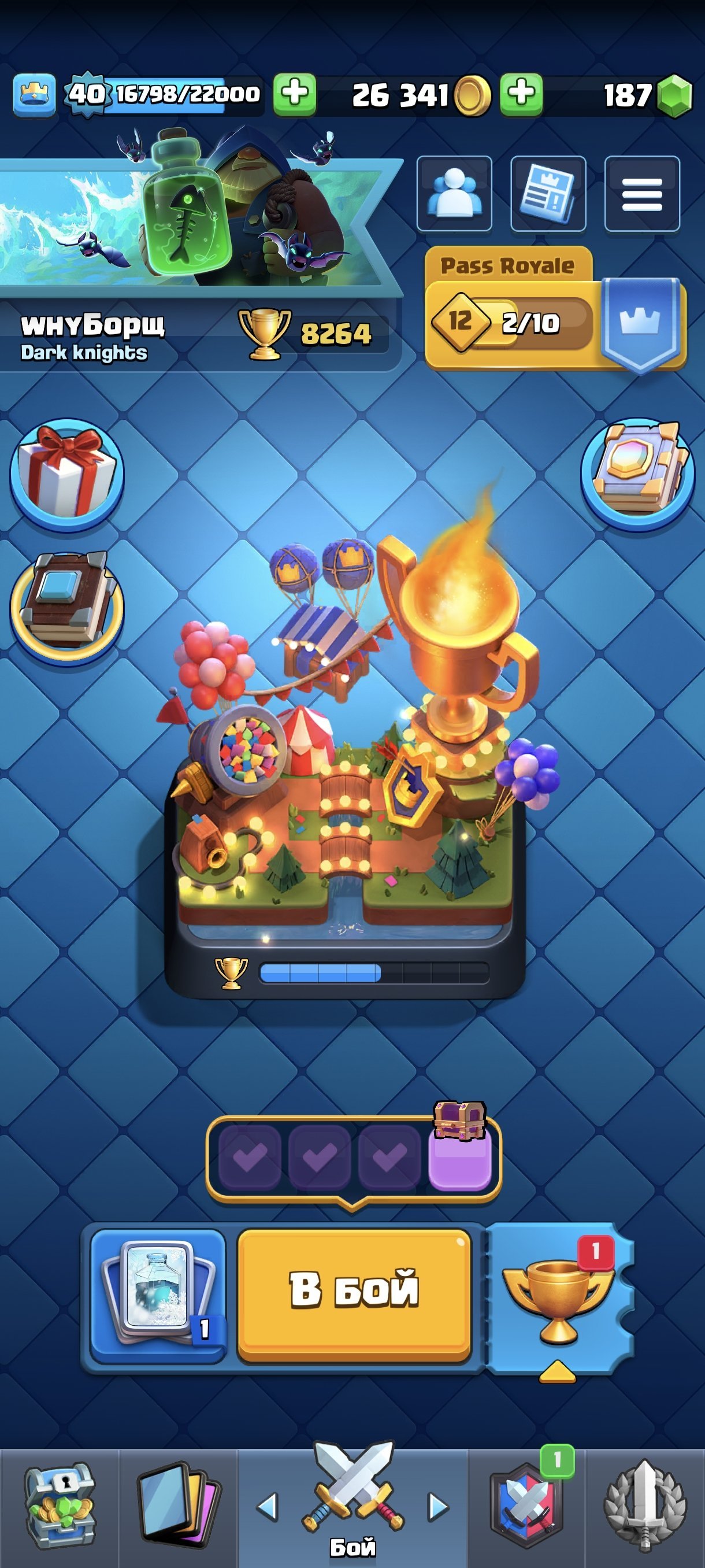Screen dimensions: 705x1568
Task: Switch to the Cards collection tab
Action: 177,1507
